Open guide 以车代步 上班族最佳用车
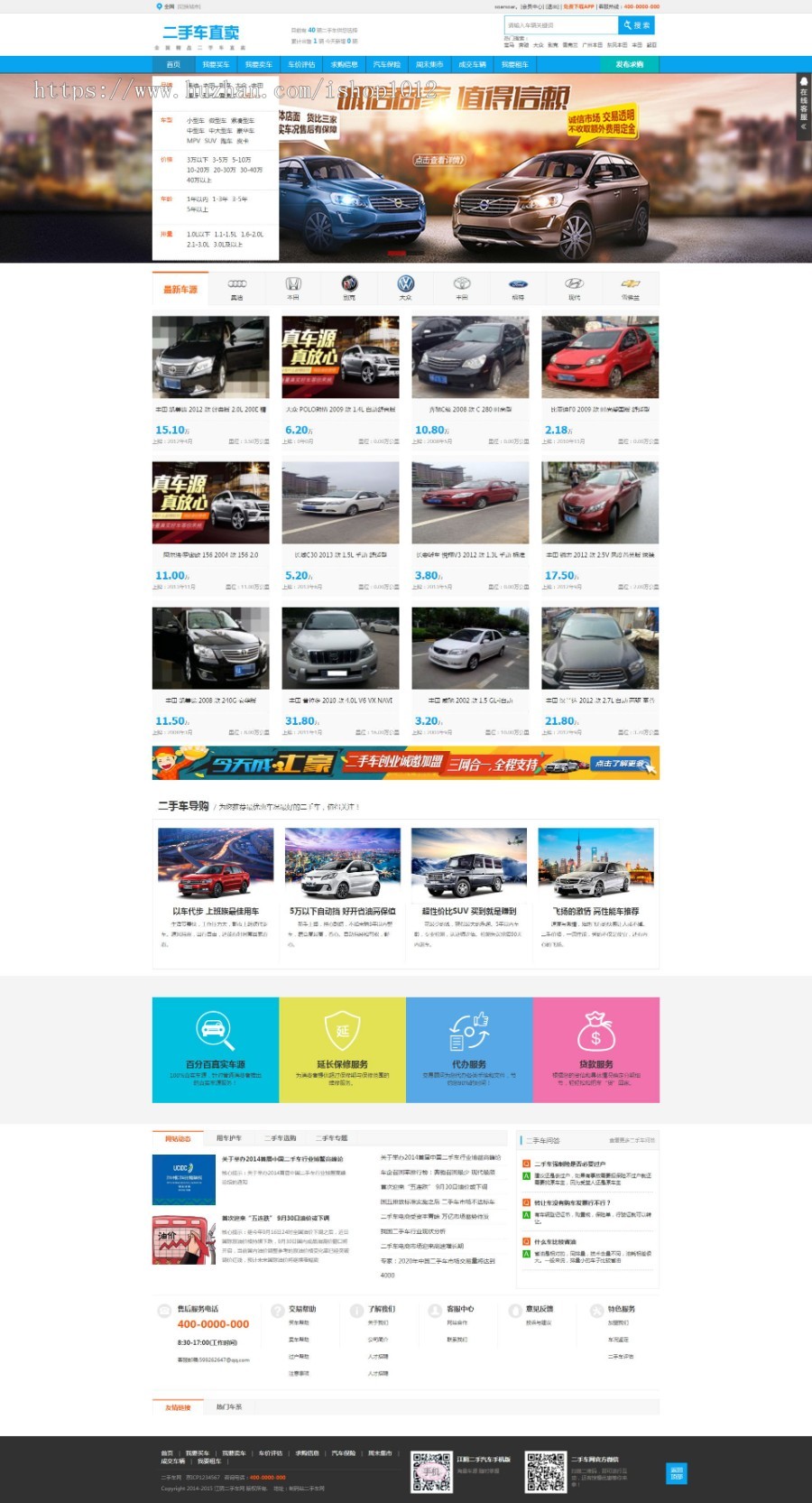This screenshot has height=1503, width=812. coord(216,911)
